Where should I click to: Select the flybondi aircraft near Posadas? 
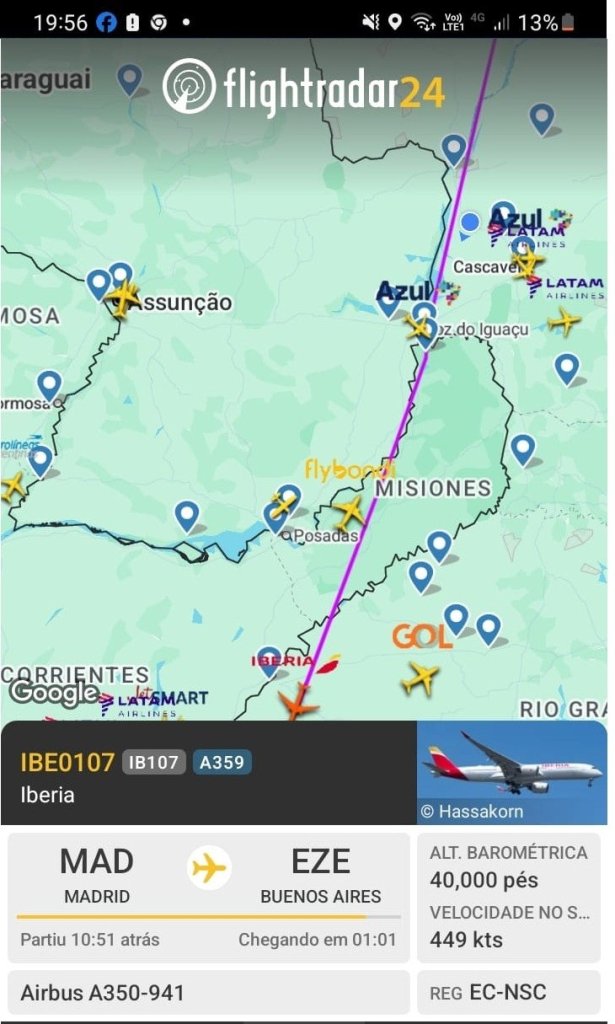(349, 514)
